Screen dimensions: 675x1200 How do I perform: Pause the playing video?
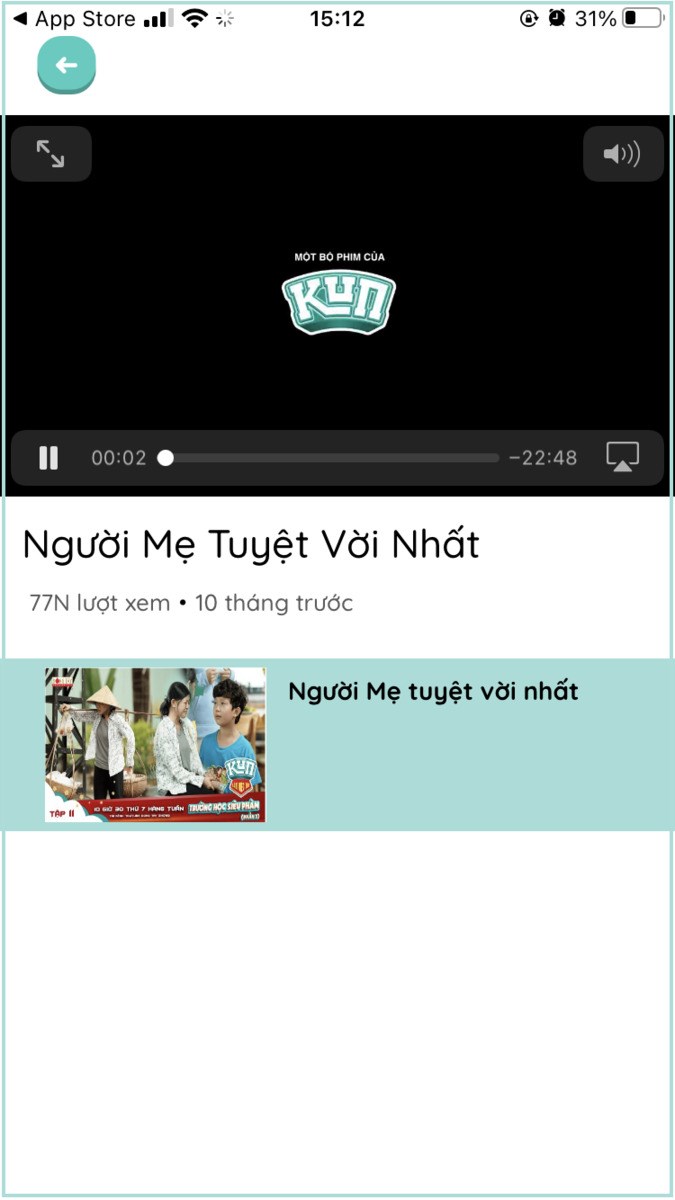(48, 458)
